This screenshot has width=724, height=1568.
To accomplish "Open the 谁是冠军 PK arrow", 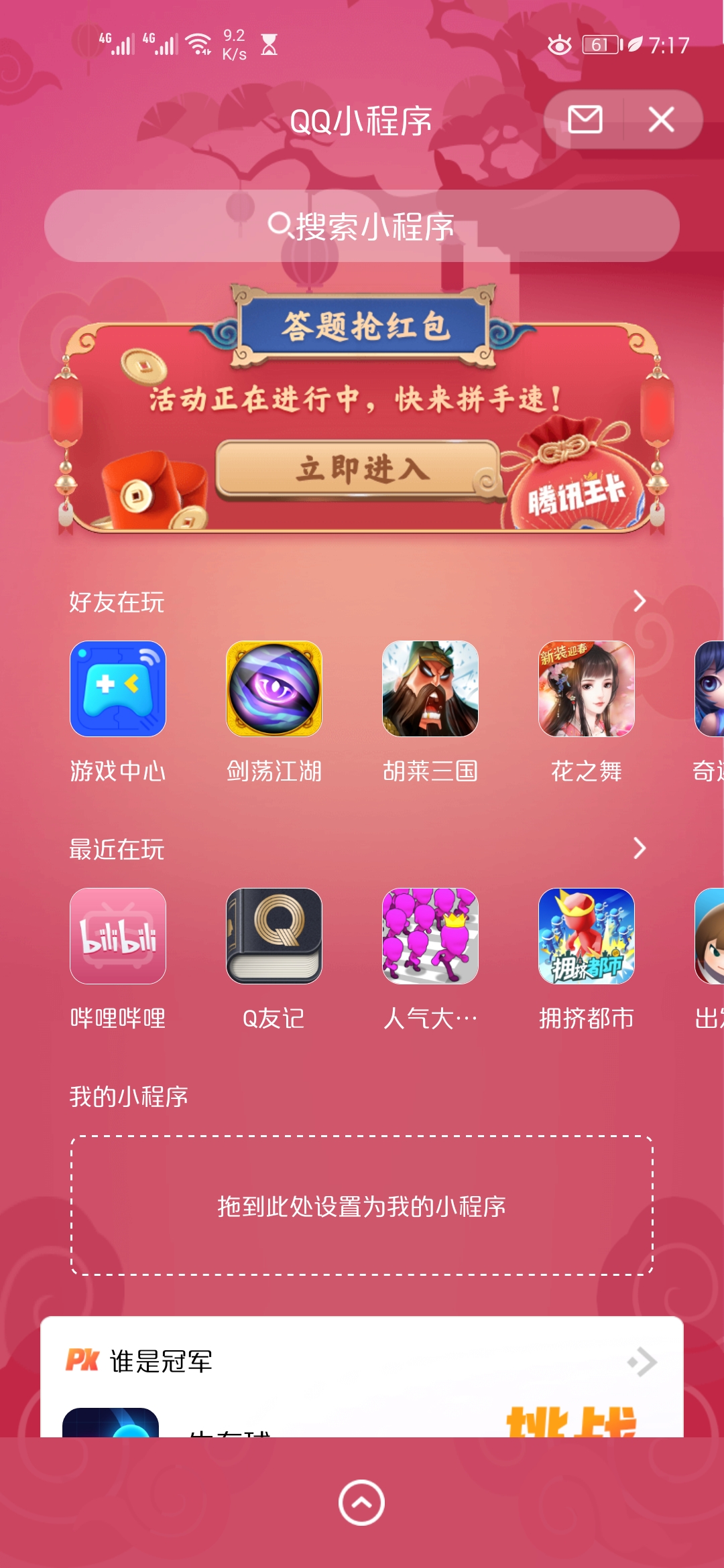I will [x=642, y=1362].
